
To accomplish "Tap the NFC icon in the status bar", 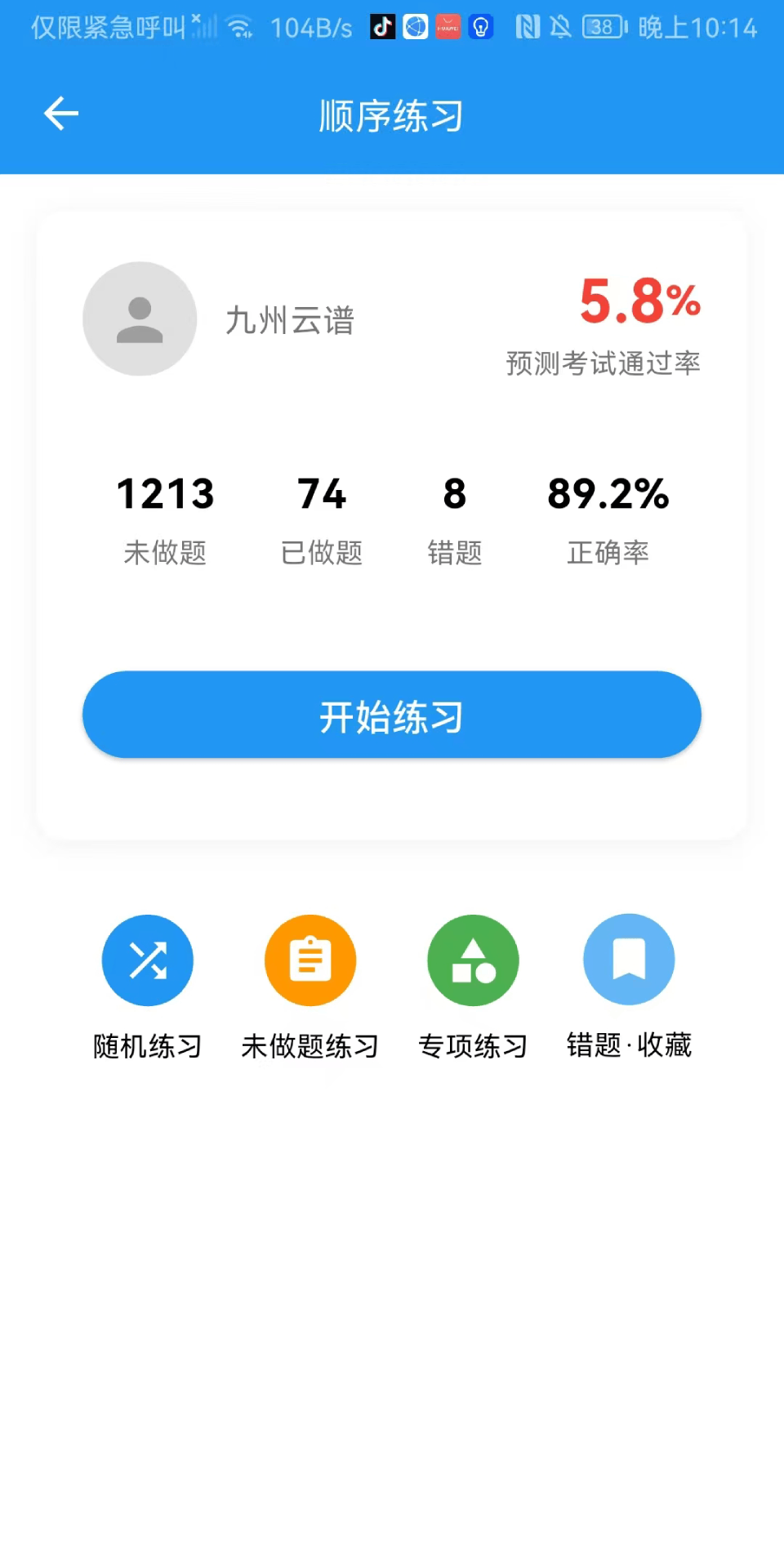I will (528, 26).
